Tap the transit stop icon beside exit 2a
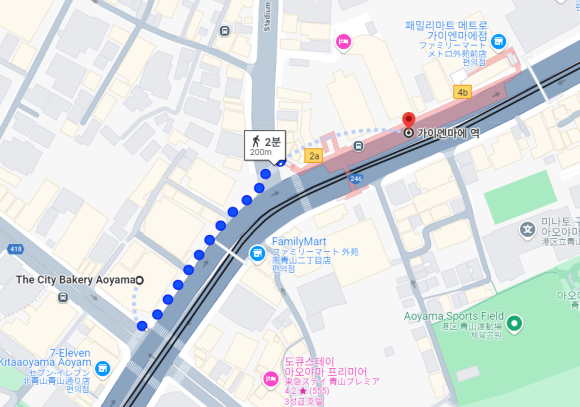The height and width of the screenshot is (407, 580). [x=358, y=146]
